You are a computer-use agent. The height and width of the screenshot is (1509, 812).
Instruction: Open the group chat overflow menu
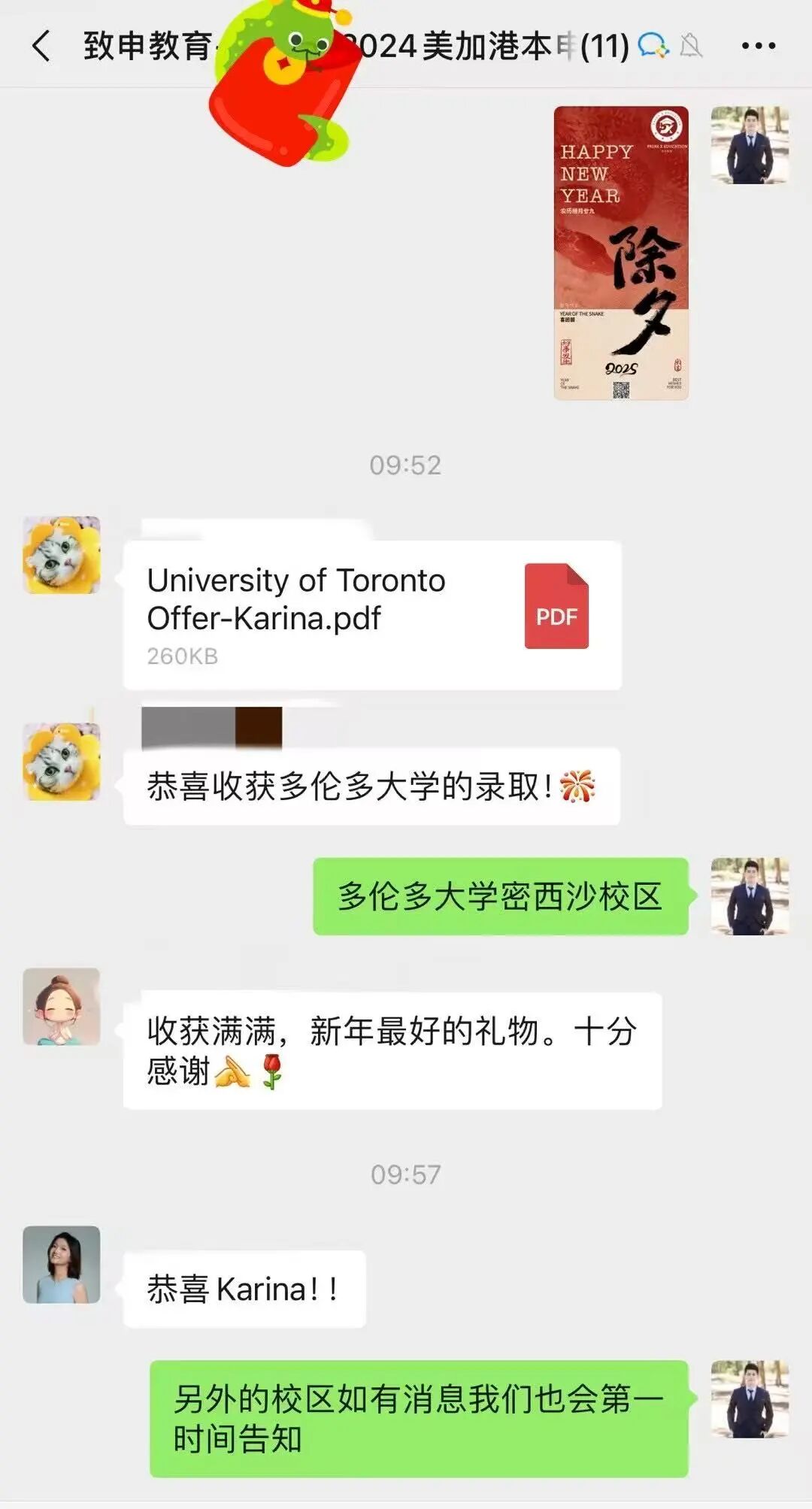[758, 46]
